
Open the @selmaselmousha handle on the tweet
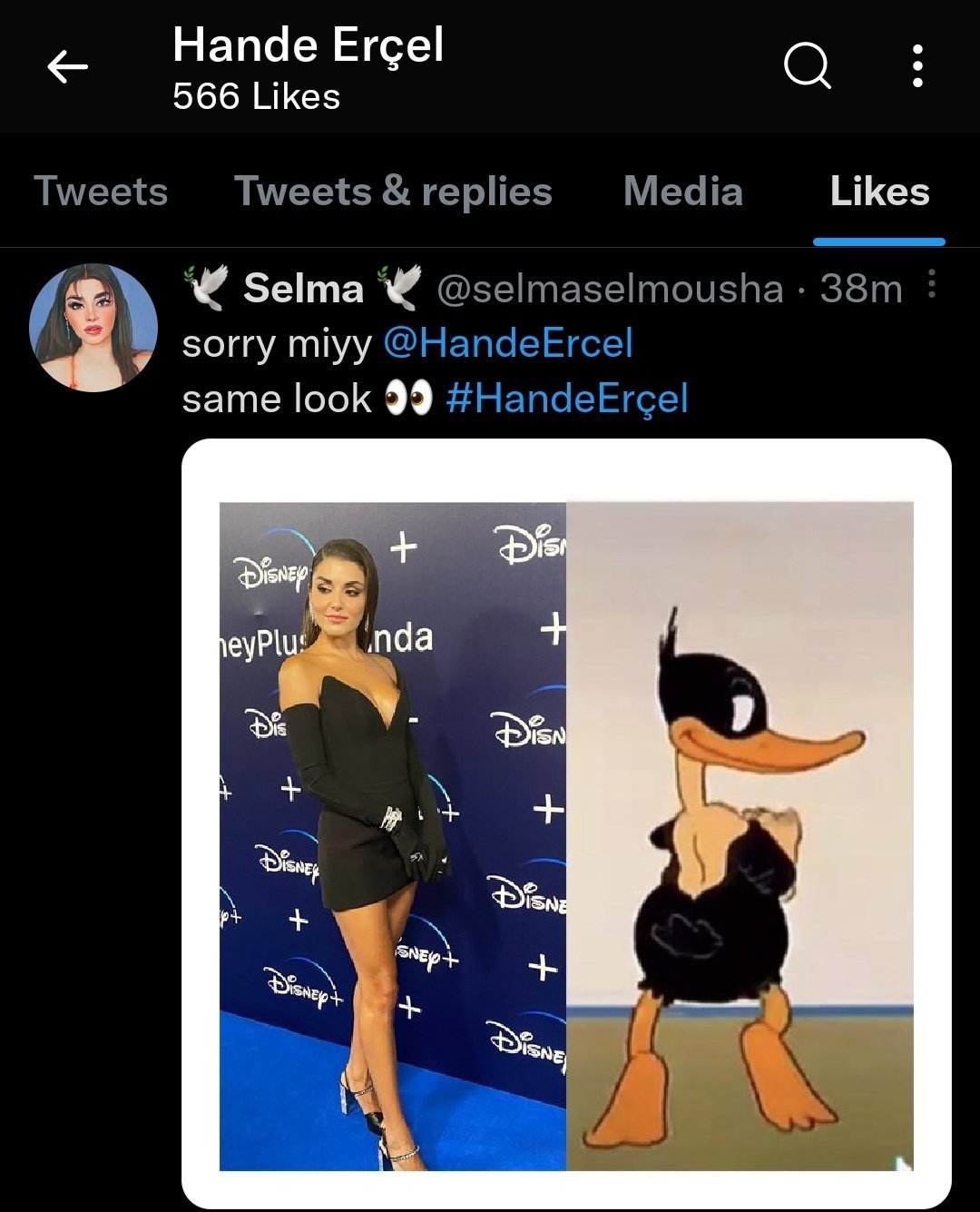pos(610,290)
